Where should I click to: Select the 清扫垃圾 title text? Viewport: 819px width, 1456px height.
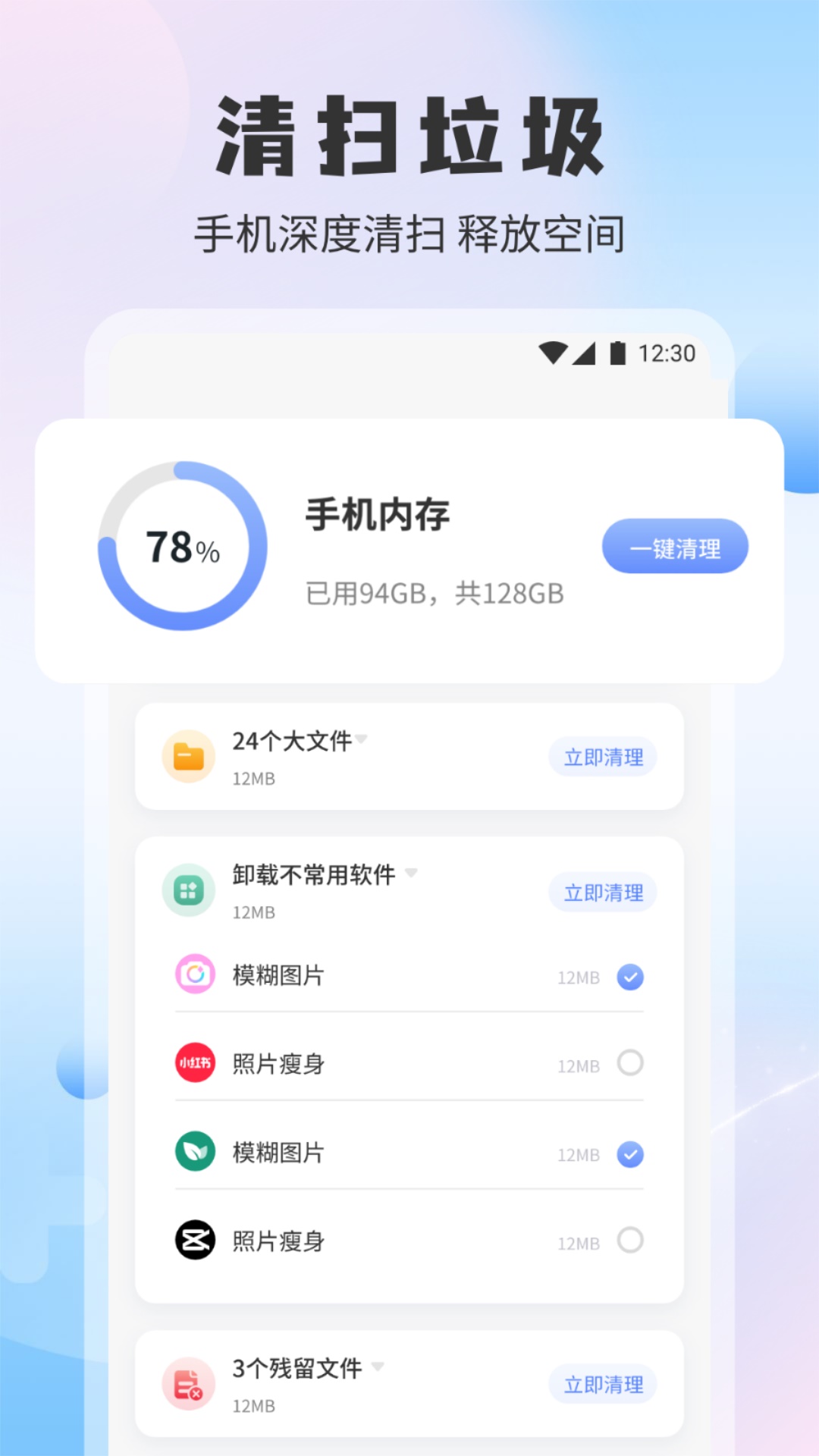409,135
